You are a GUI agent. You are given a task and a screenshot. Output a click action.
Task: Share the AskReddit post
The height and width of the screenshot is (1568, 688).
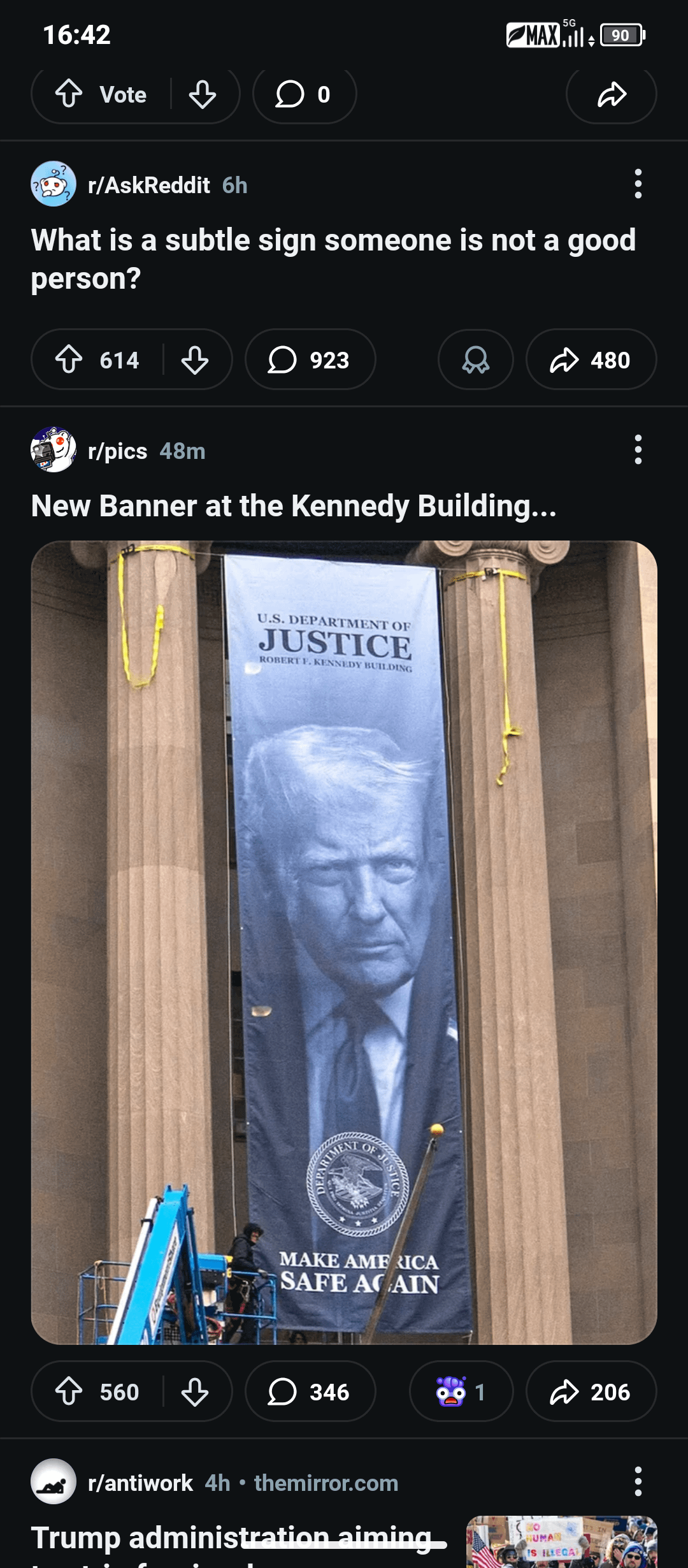[x=591, y=359]
